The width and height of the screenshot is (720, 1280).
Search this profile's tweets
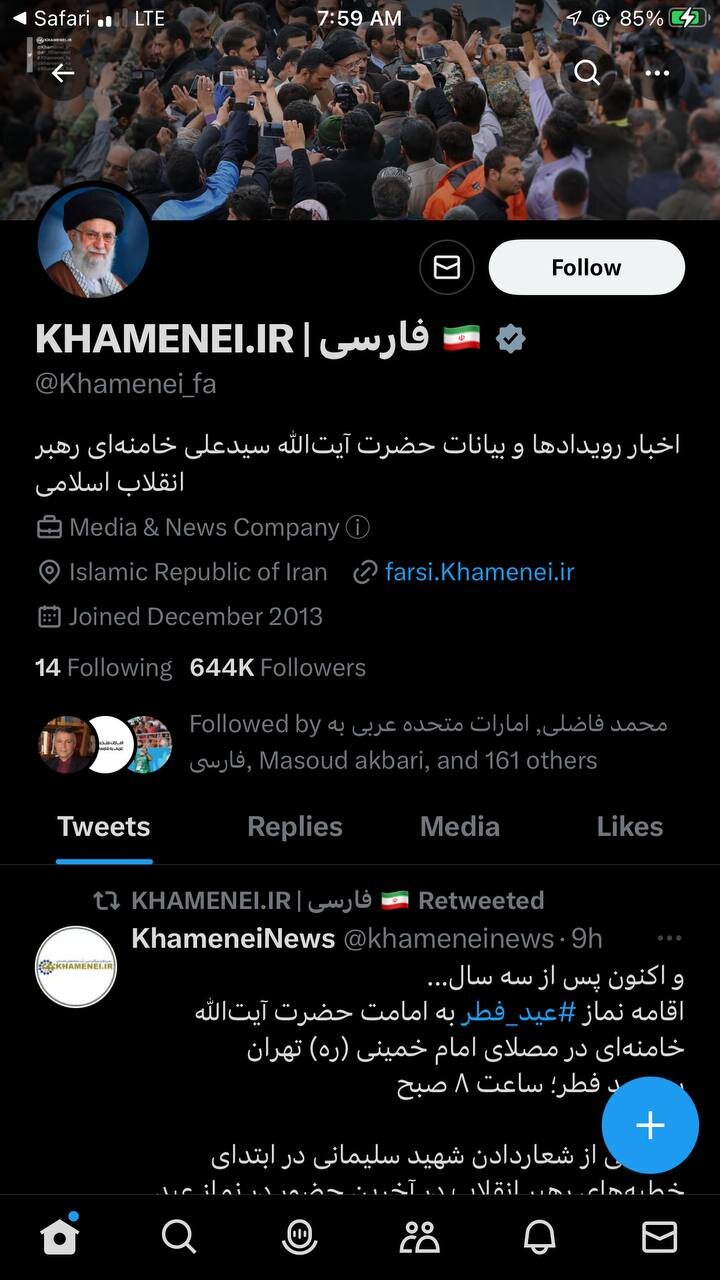587,73
